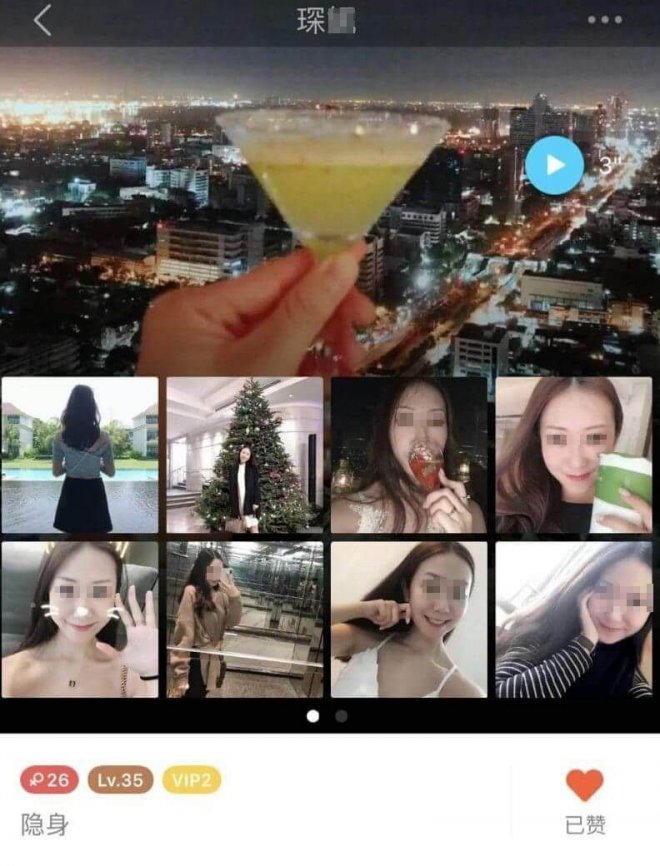The width and height of the screenshot is (660, 866).
Task: Open the photo with the striped sweater
Action: point(574,619)
